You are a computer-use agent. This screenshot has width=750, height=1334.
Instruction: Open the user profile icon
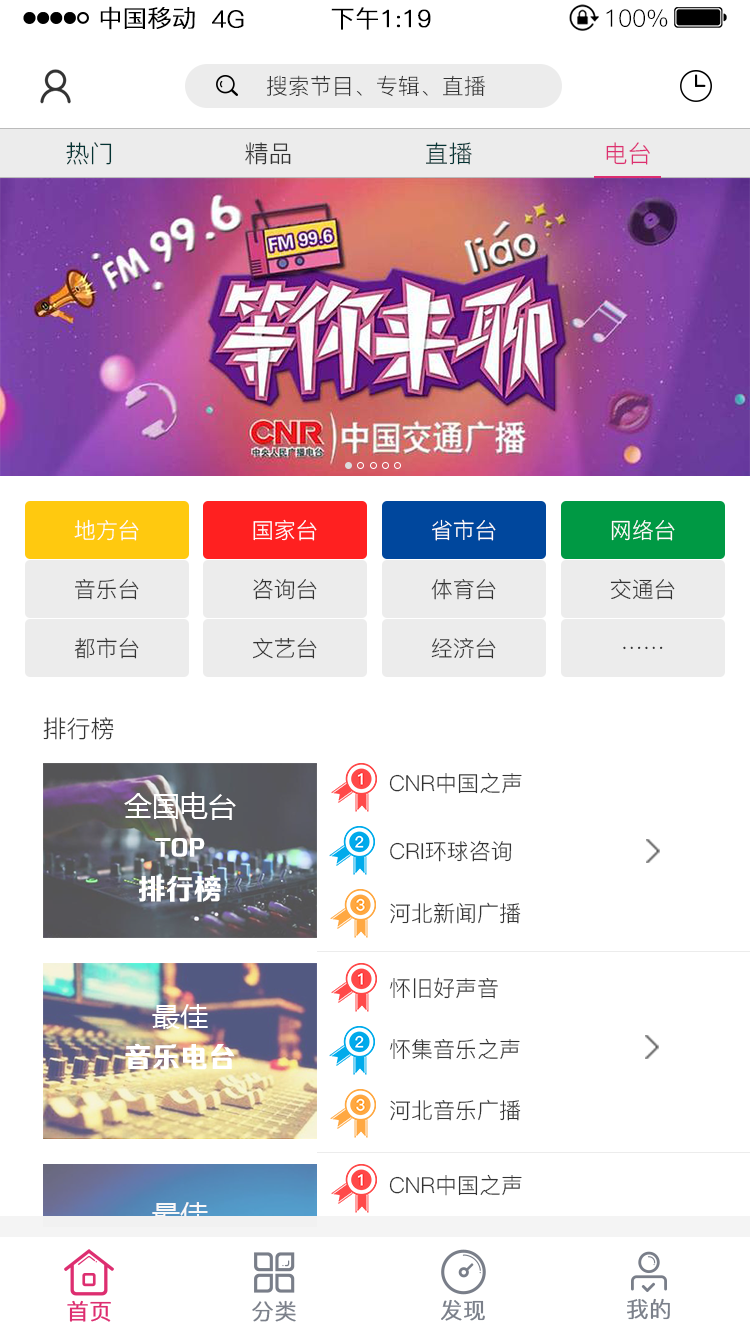coord(55,87)
